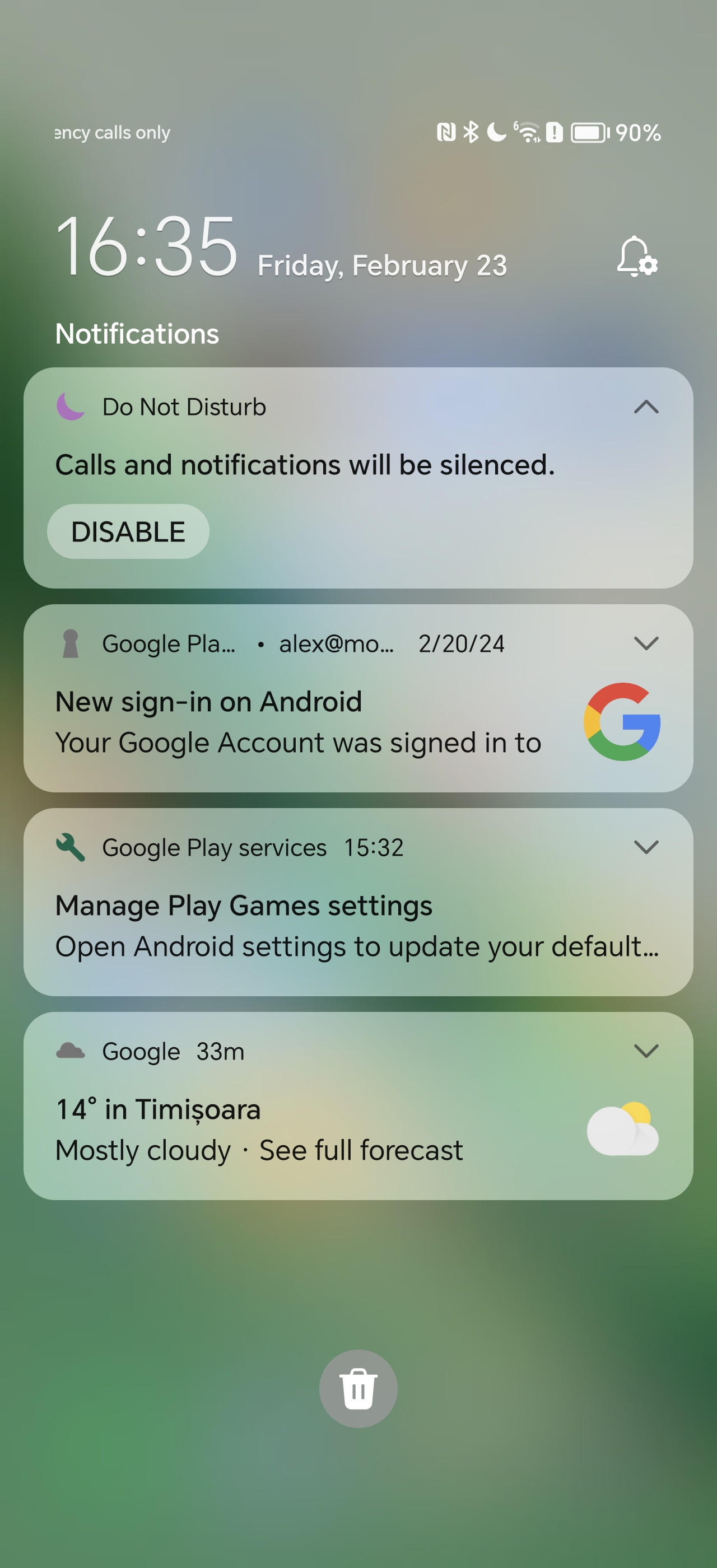Open the New sign-in on Android notification
The image size is (717, 1568).
[358, 698]
